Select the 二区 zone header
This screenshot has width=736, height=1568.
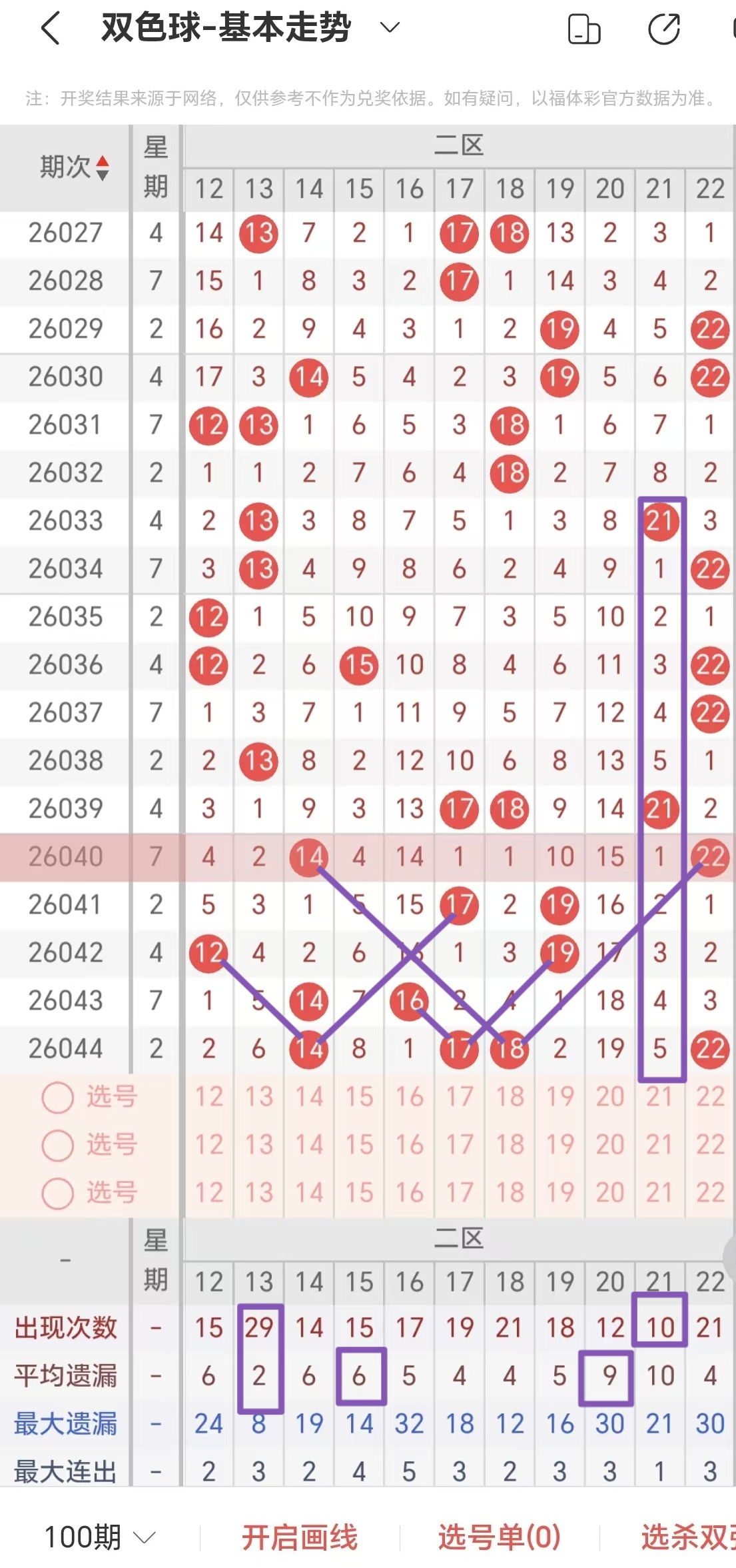[460, 145]
